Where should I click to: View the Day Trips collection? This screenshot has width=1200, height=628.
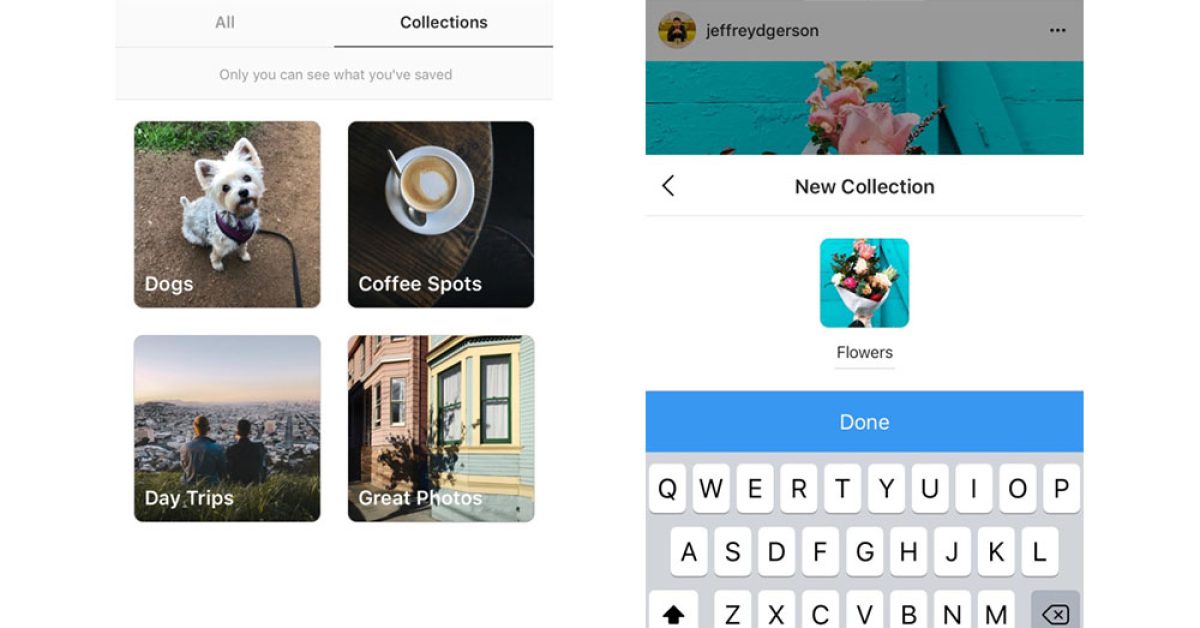(x=227, y=428)
